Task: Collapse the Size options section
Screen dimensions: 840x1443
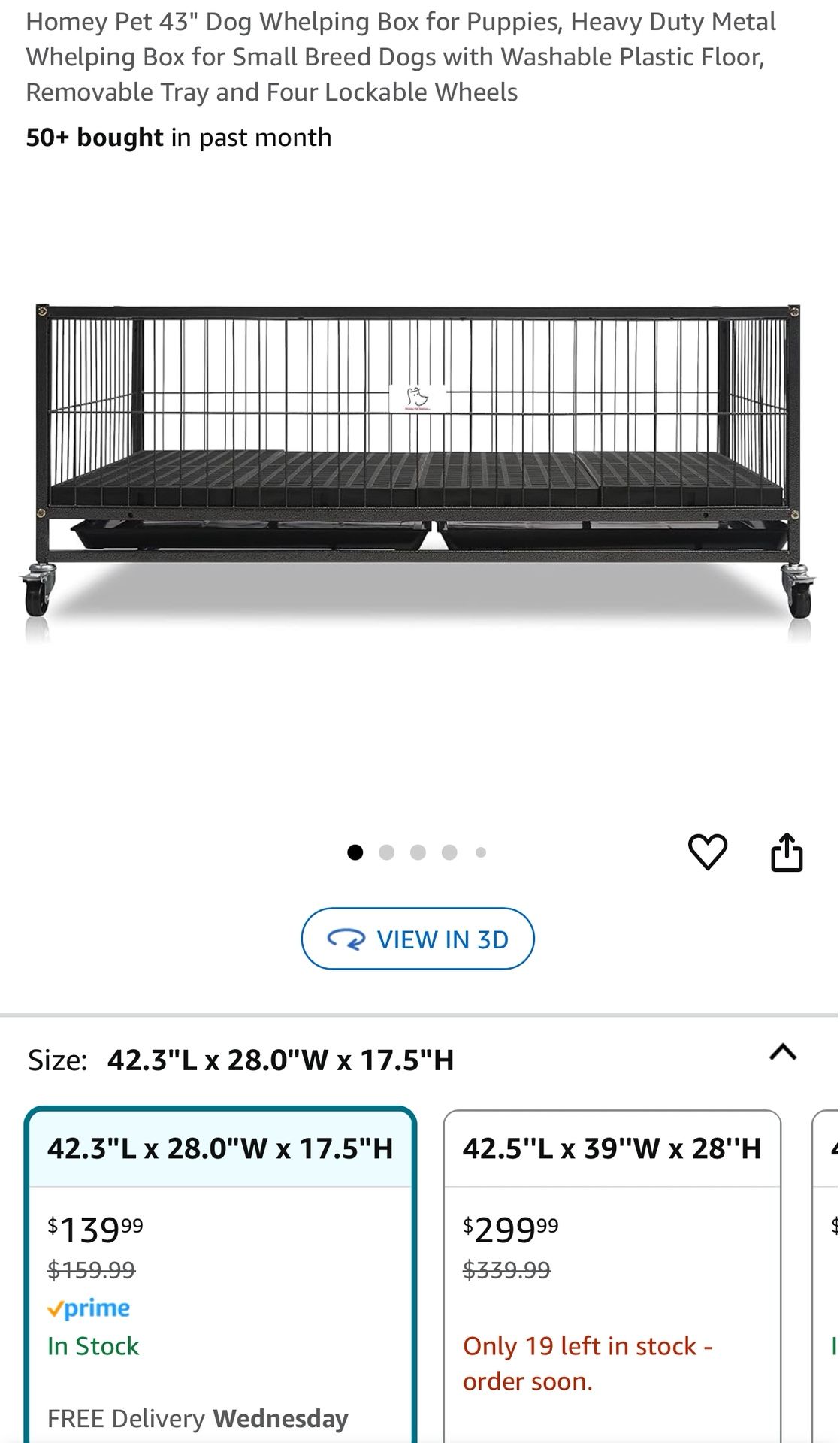Action: (x=782, y=1052)
